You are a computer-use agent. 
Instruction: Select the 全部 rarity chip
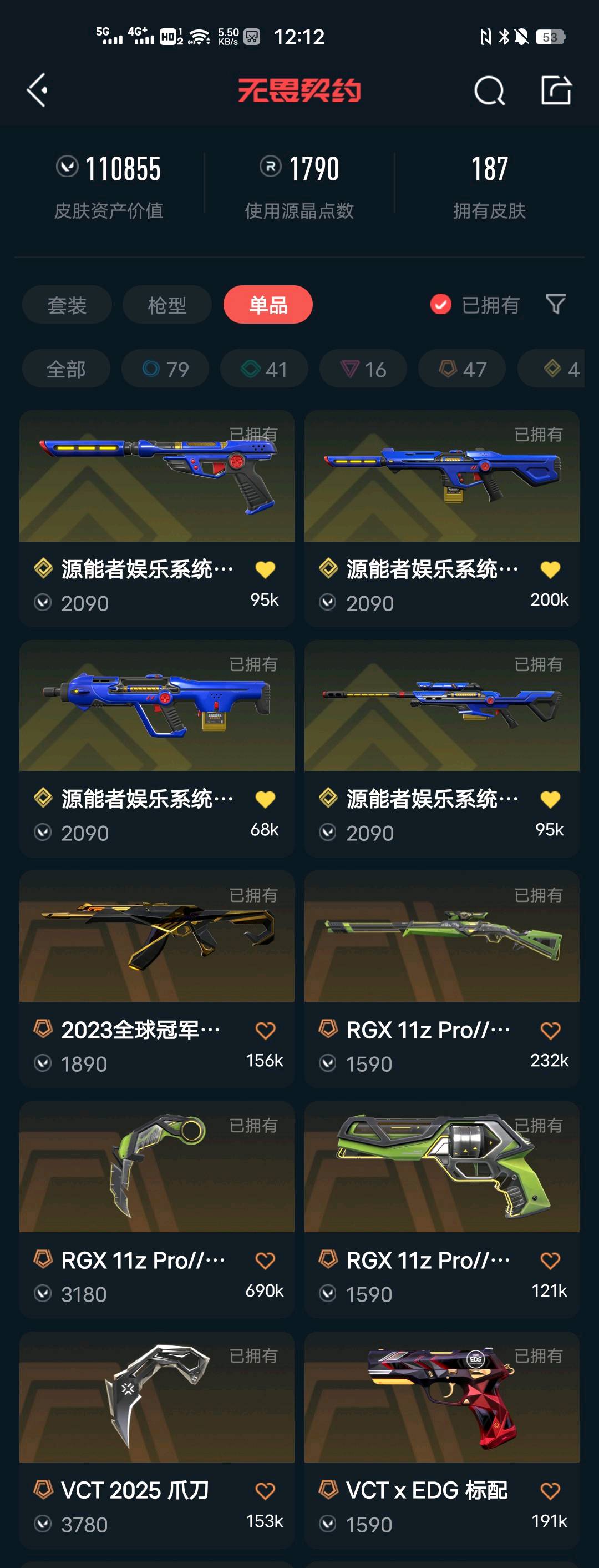point(67,369)
